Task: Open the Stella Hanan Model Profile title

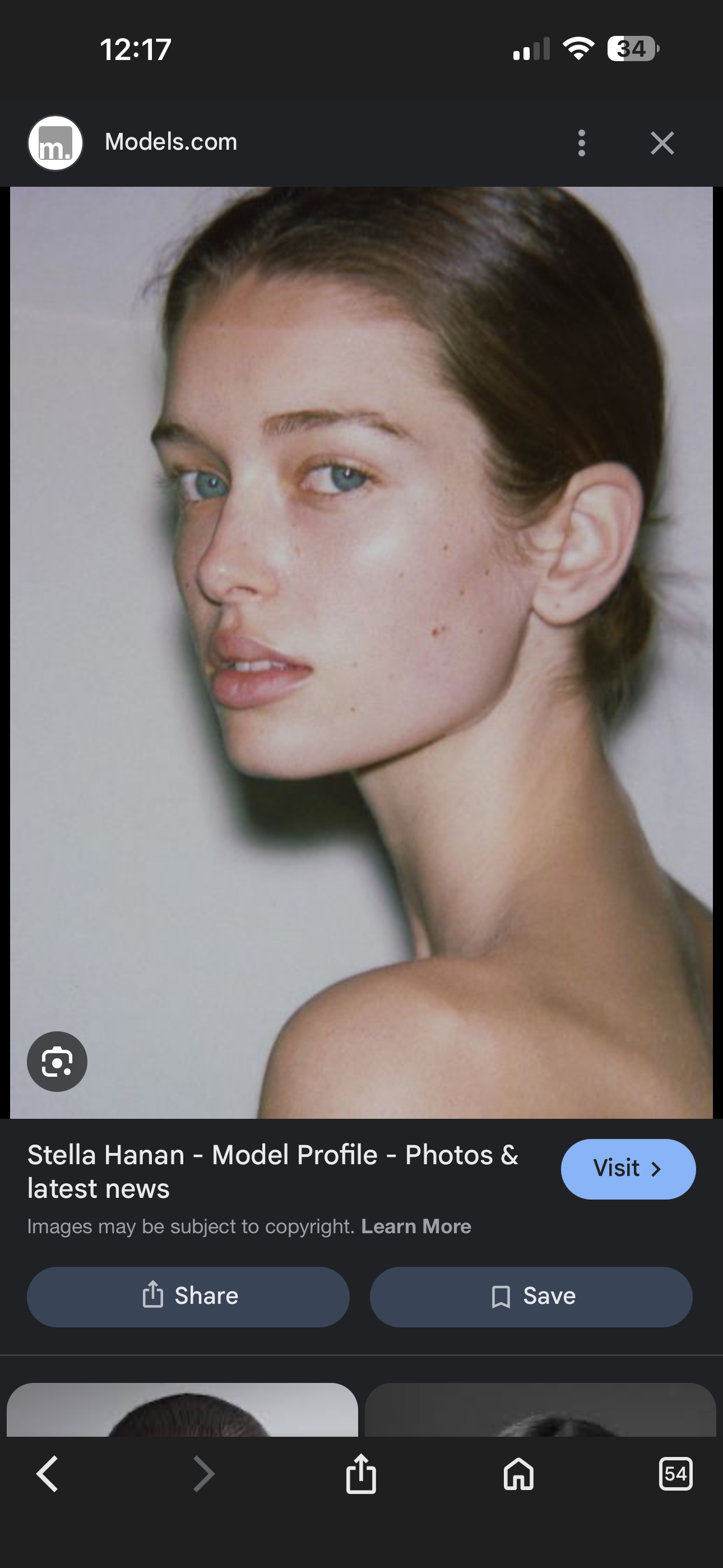Action: point(272,1171)
